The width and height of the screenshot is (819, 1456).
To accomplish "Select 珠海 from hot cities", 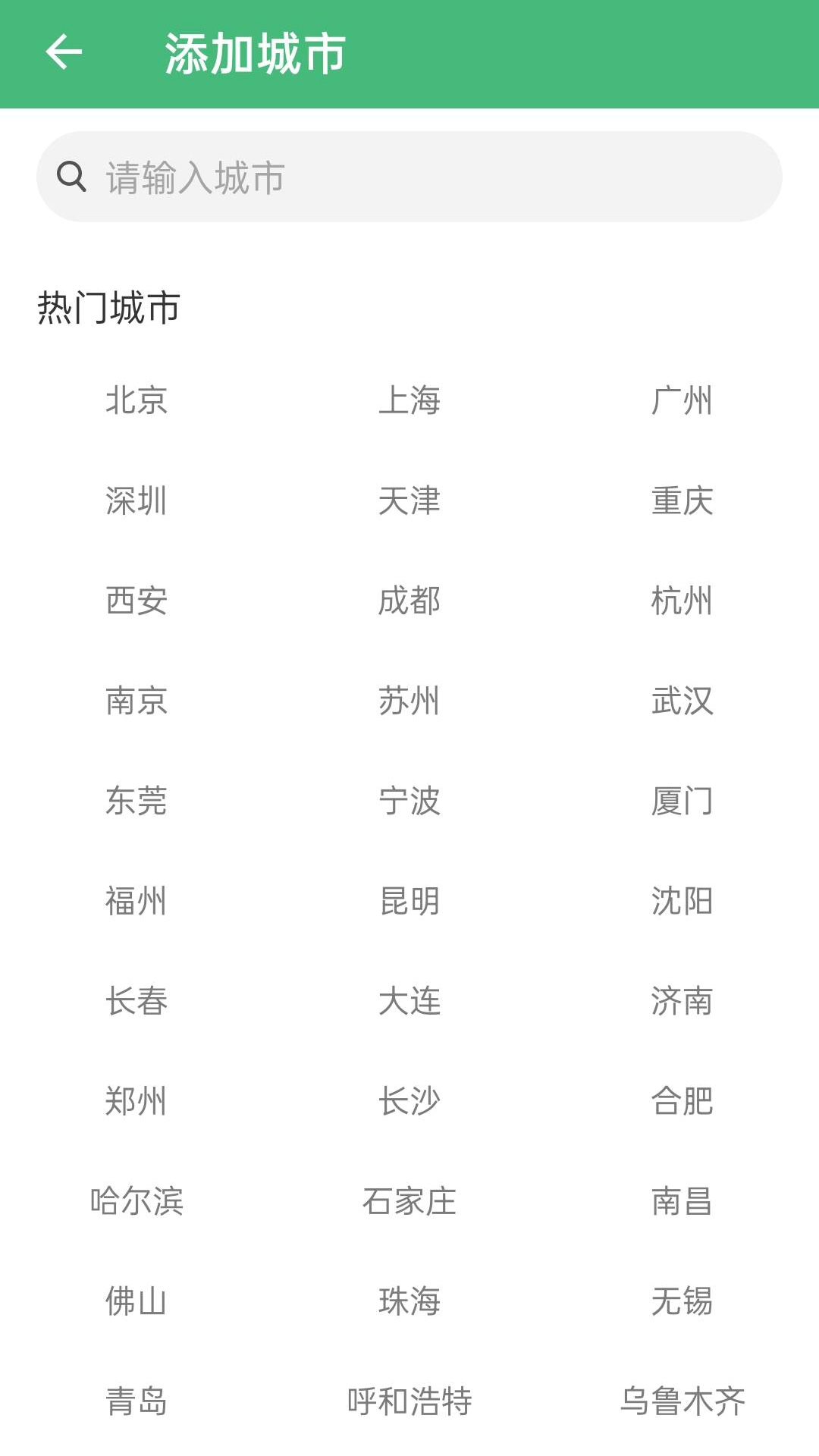I will pos(409,1302).
